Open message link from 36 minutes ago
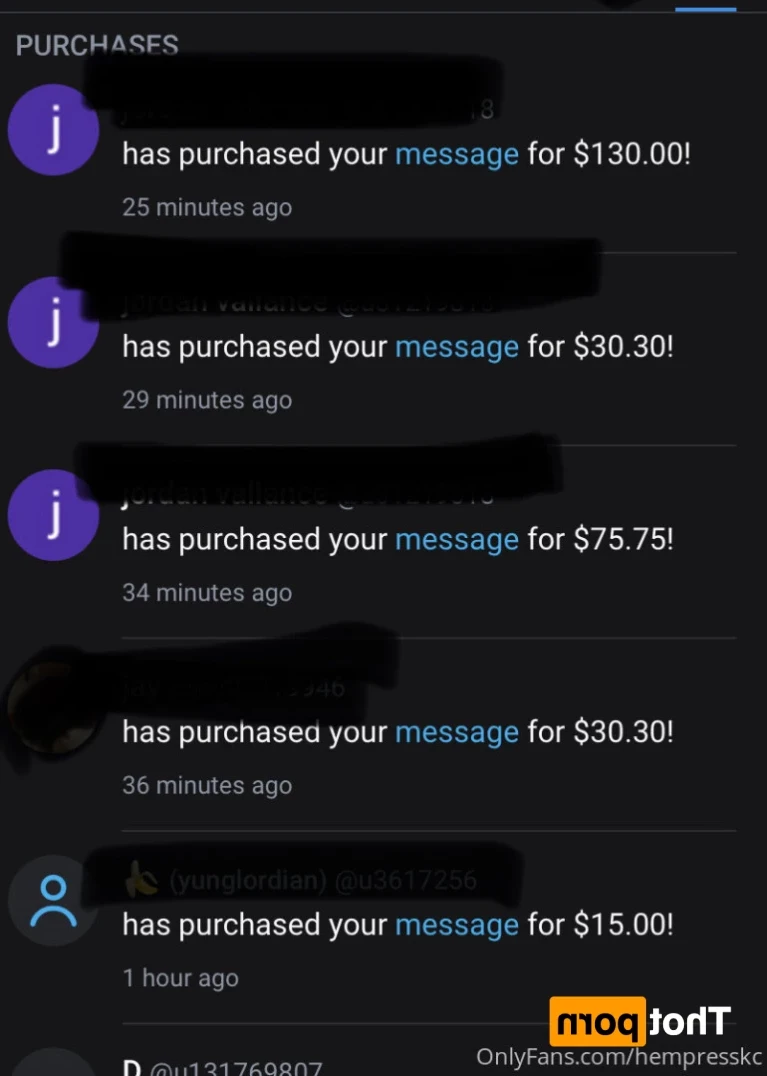The image size is (767, 1076). [x=456, y=732]
